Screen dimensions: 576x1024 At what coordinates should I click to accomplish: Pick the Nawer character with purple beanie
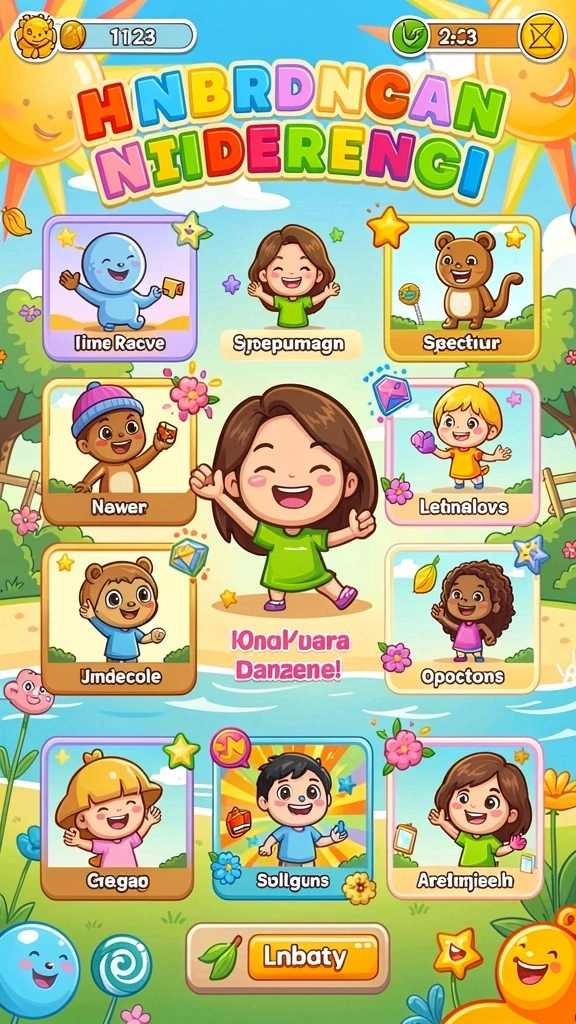[x=120, y=452]
